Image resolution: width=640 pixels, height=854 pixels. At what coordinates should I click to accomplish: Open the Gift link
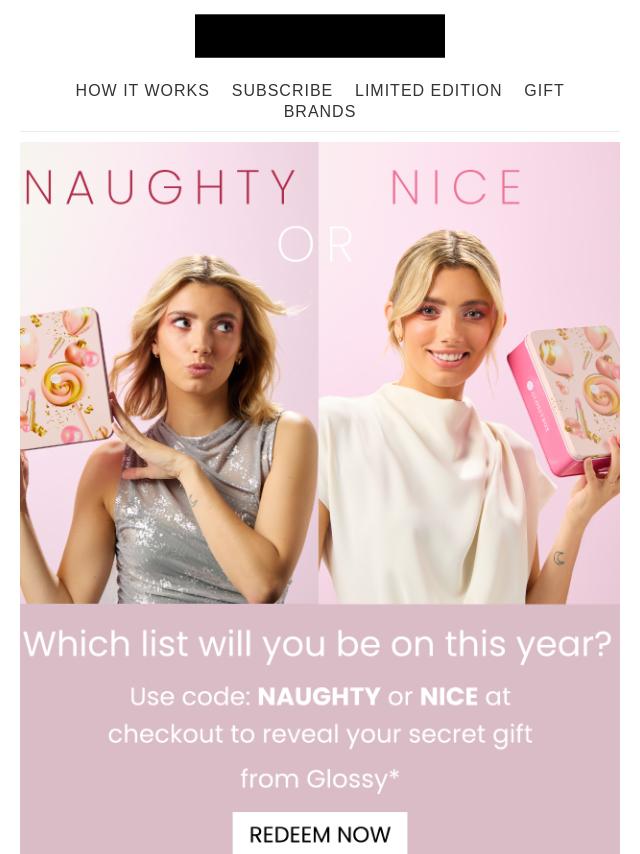pyautogui.click(x=544, y=91)
